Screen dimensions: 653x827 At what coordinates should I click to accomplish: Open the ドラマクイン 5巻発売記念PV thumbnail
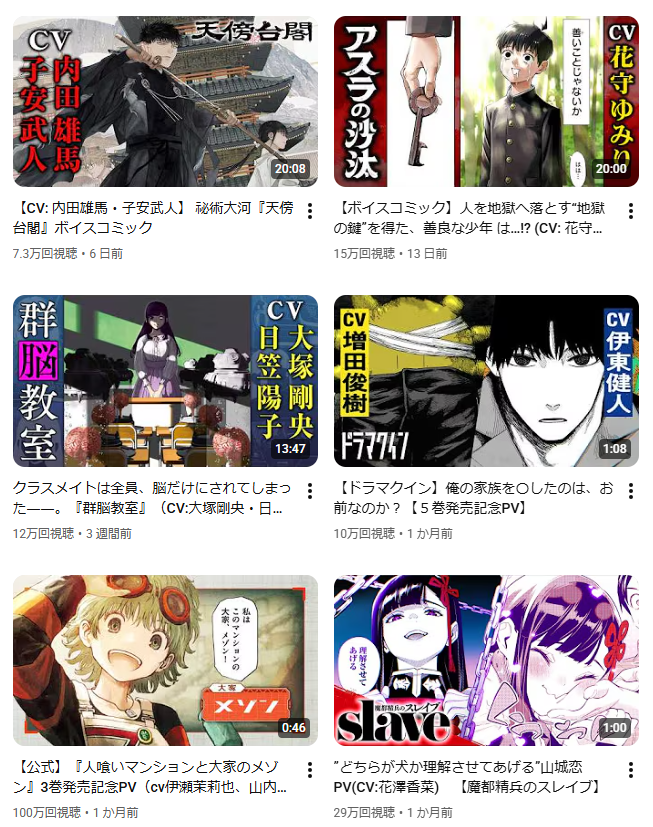coord(486,381)
